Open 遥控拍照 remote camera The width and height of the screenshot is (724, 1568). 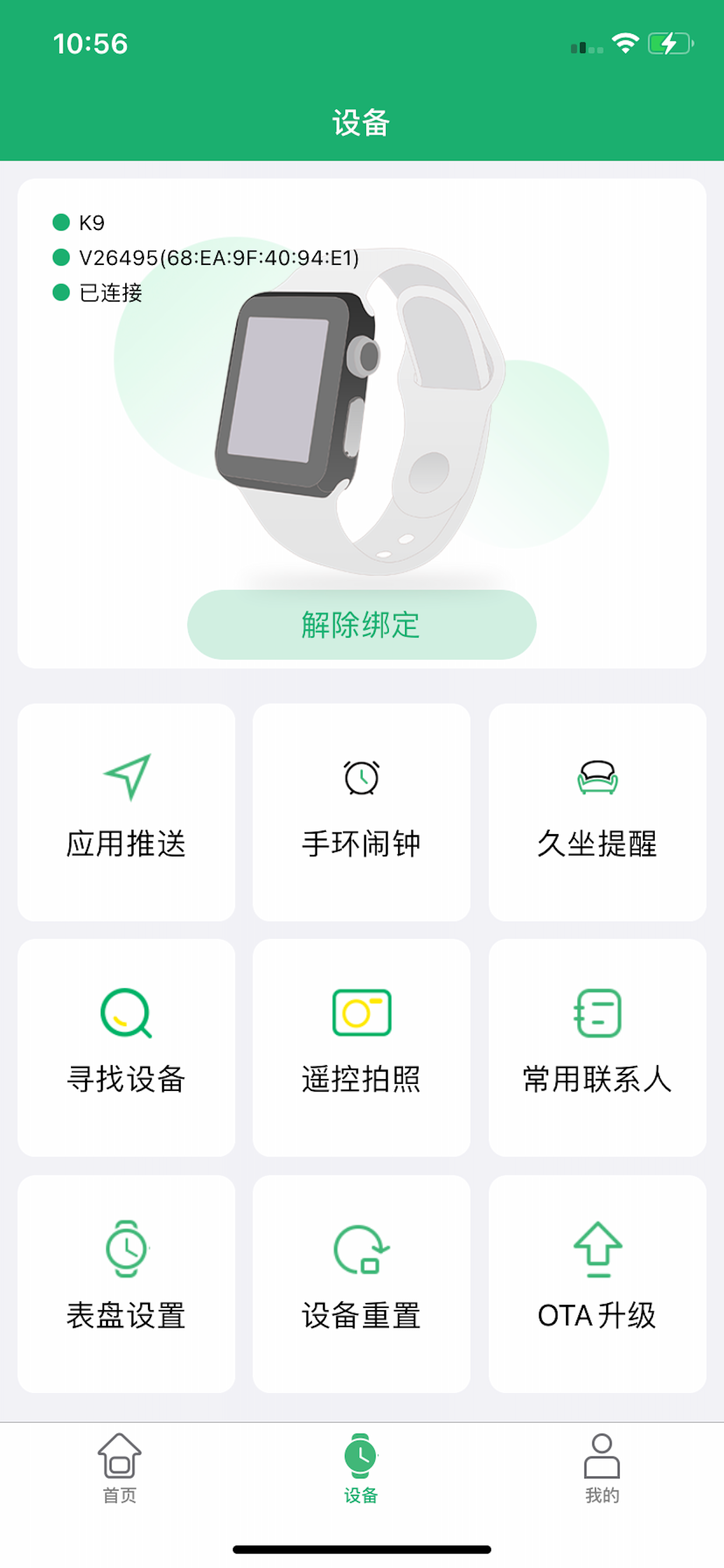point(361,1048)
